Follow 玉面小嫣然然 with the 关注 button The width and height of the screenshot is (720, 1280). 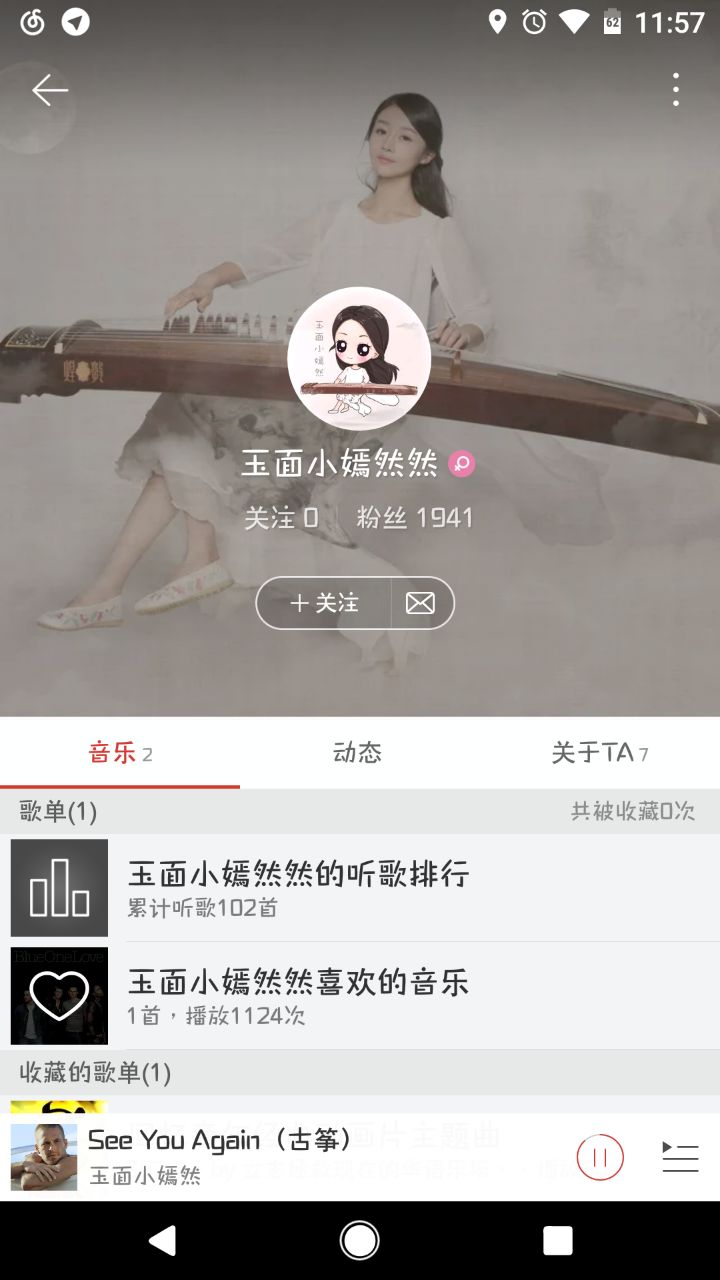click(323, 603)
